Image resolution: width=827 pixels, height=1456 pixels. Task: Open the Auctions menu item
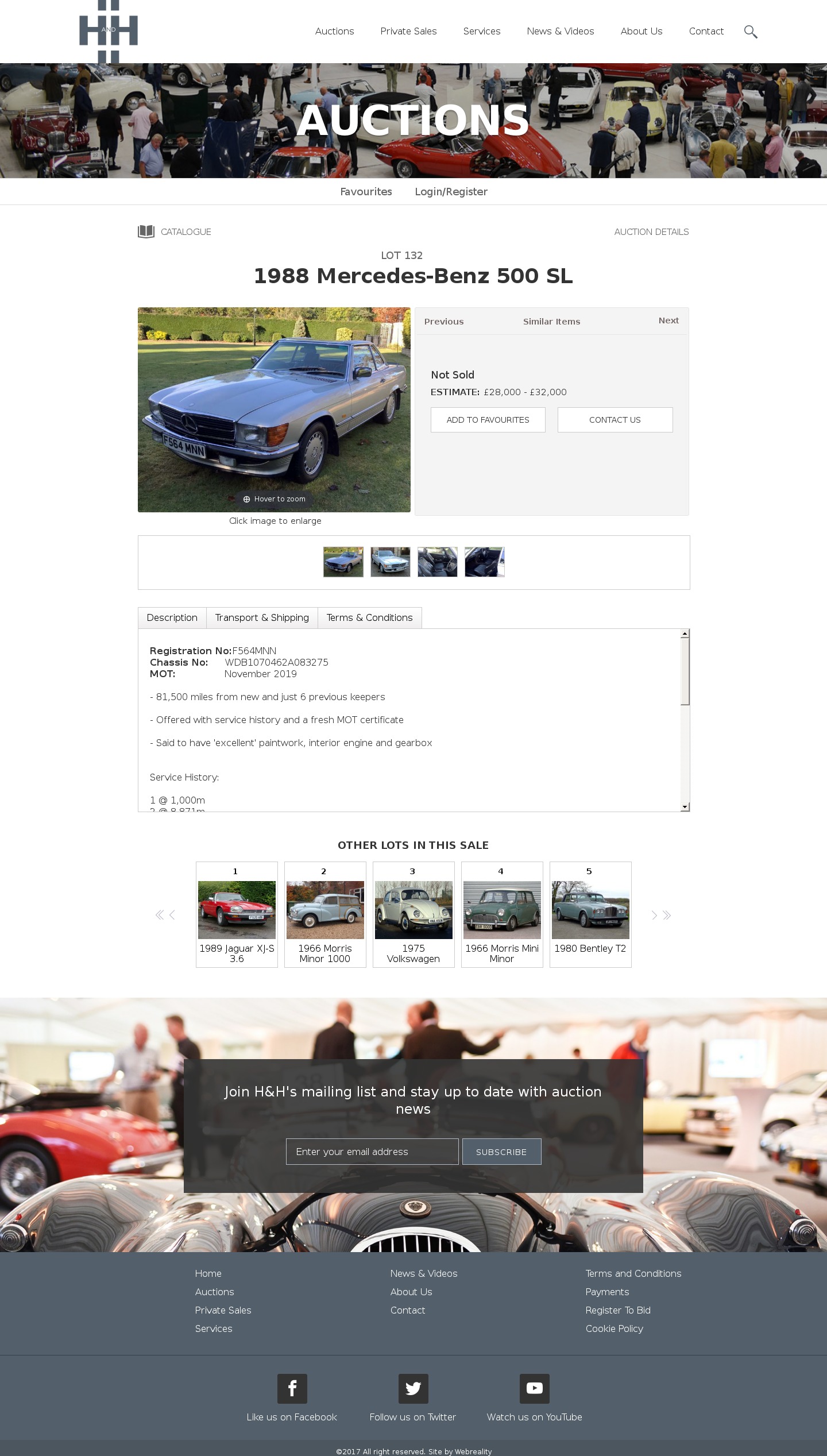[334, 32]
